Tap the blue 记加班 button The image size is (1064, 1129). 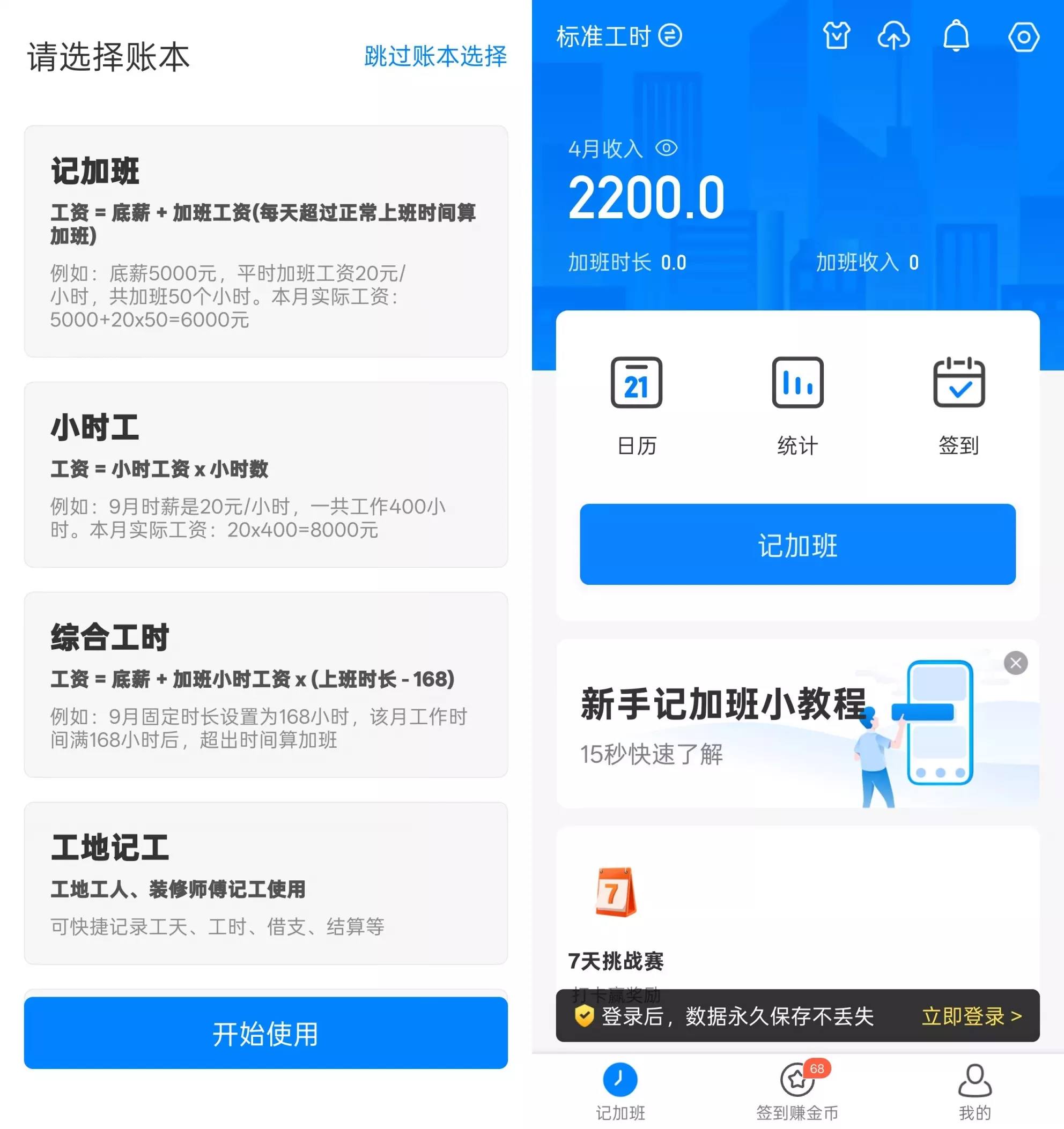click(x=797, y=544)
